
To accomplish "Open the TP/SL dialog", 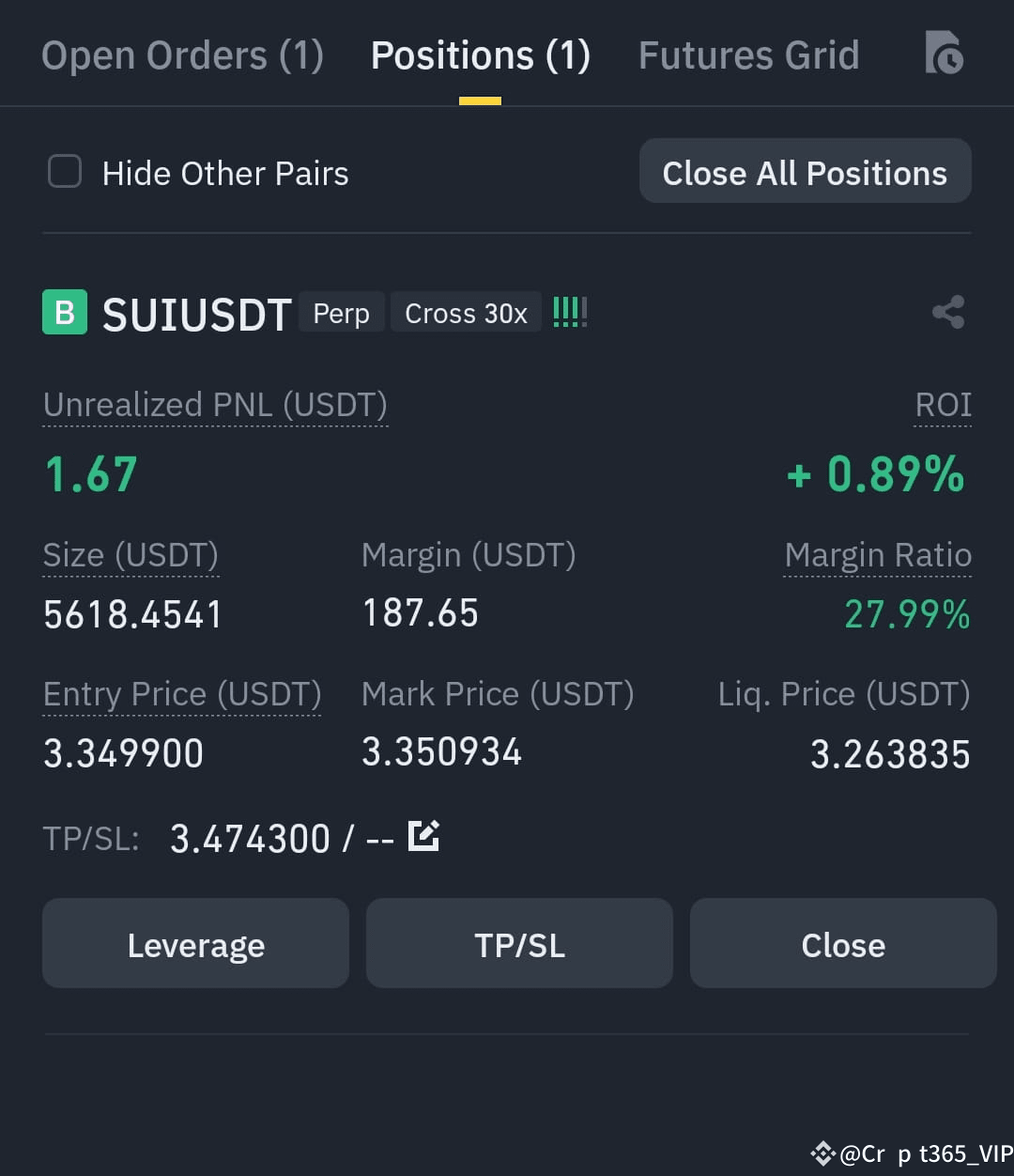I will coord(519,944).
